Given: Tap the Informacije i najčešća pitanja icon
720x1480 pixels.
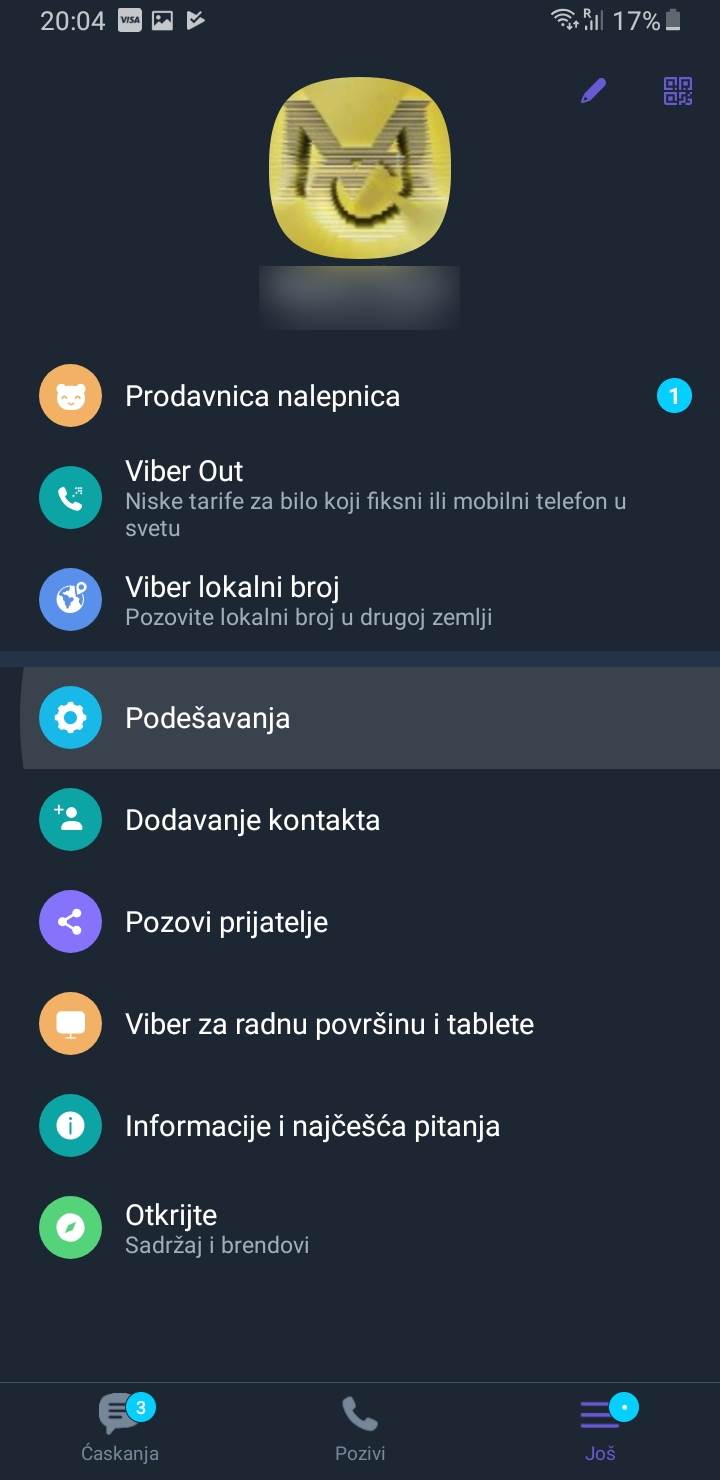Looking at the screenshot, I should (70, 1125).
